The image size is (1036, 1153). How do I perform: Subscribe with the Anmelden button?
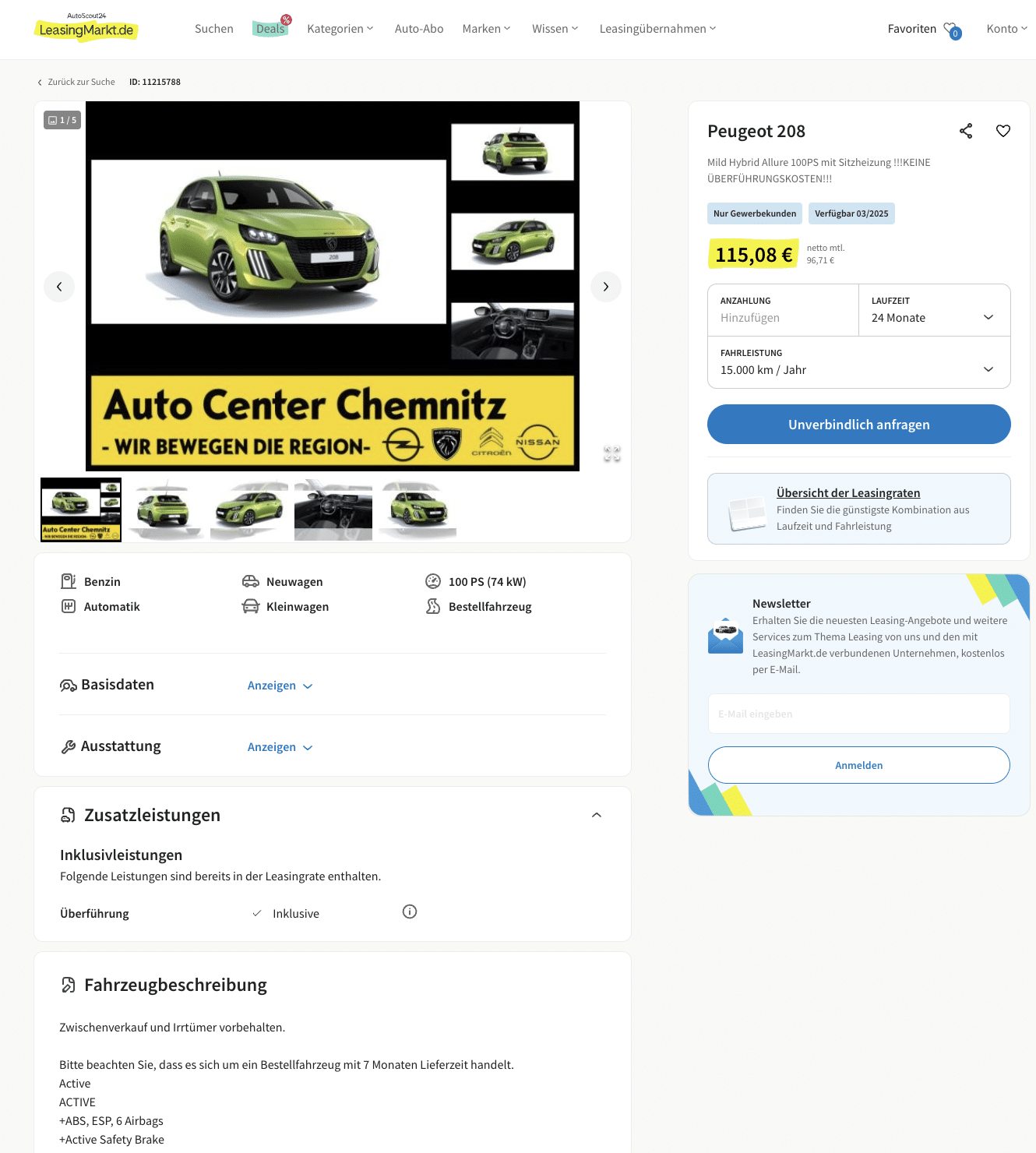coord(858,765)
